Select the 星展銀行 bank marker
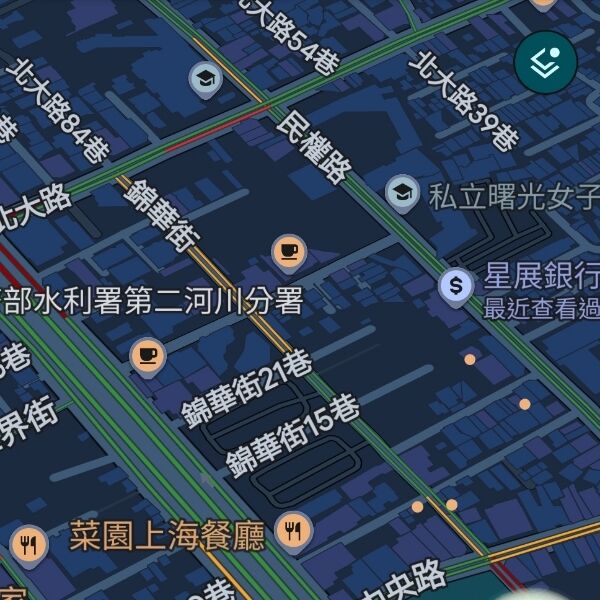600x600 pixels. tap(456, 286)
